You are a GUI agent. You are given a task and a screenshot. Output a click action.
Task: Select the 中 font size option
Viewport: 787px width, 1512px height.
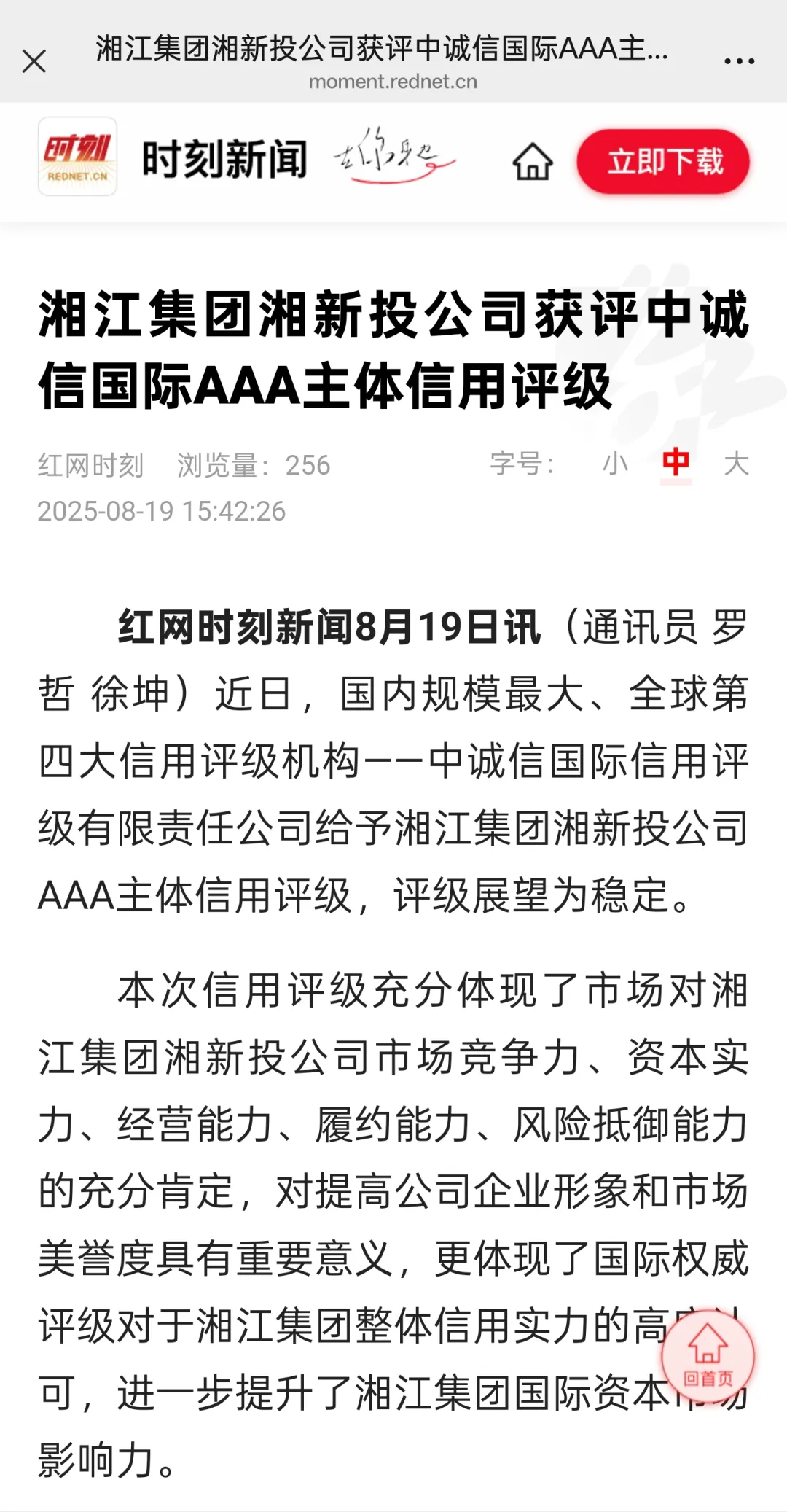[676, 464]
